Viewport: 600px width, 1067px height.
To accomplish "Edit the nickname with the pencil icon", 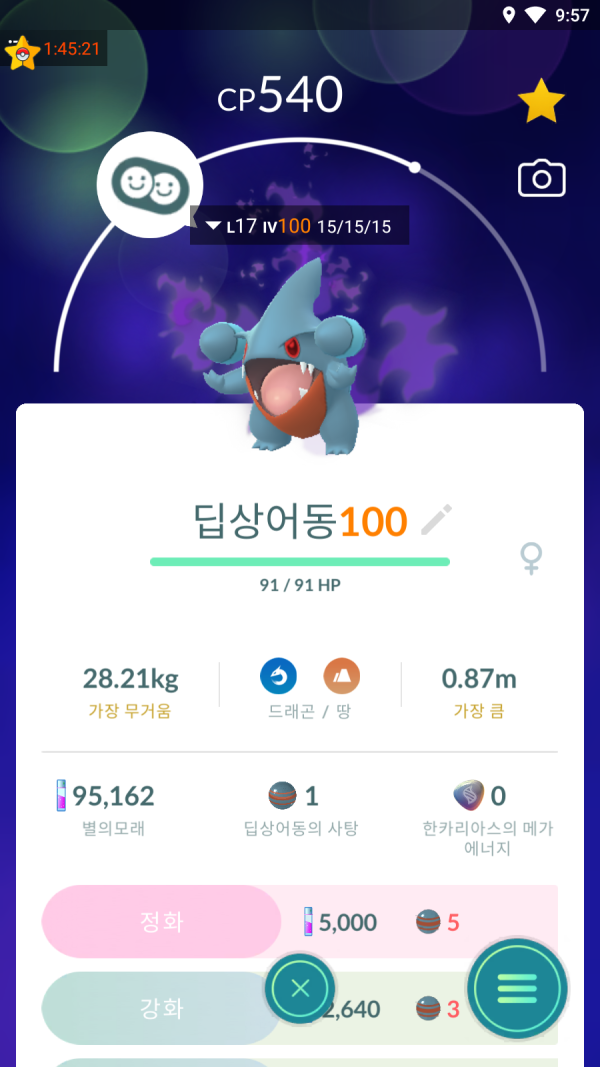I will (x=436, y=521).
